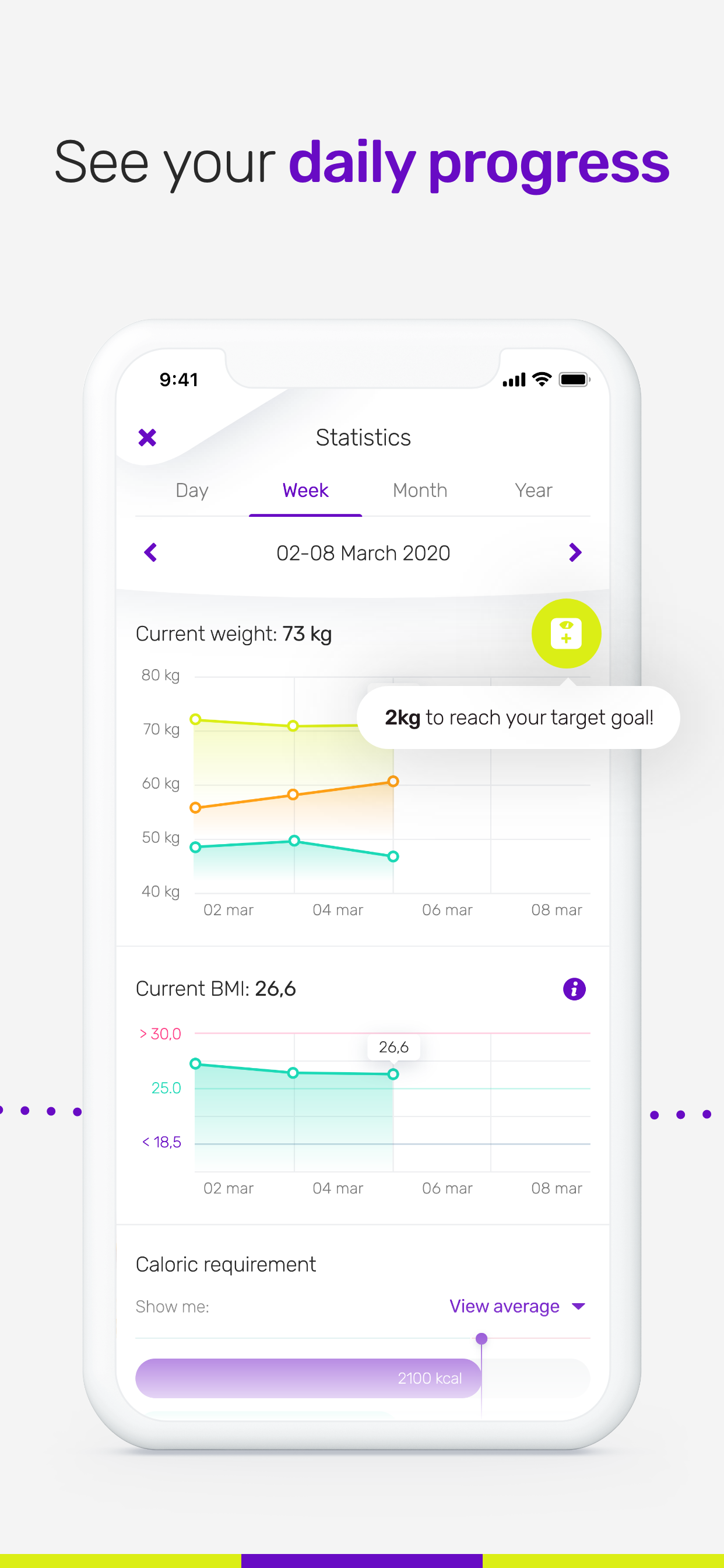Screen dimensions: 724x1568
Task: Tap the add weight scale icon
Action: coord(565,633)
